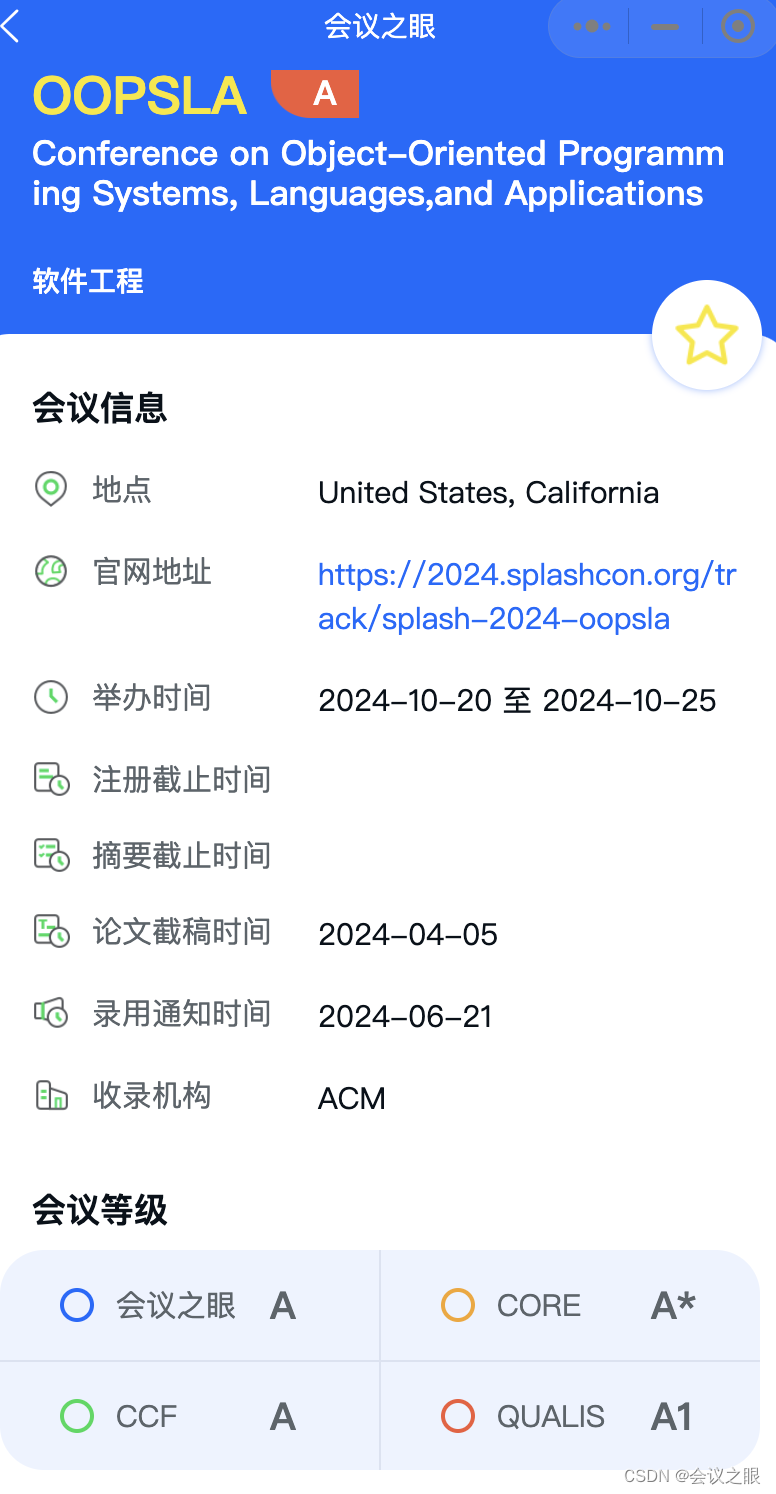Select the green CCF rating circle
The height and width of the screenshot is (1494, 776).
[x=76, y=1416]
